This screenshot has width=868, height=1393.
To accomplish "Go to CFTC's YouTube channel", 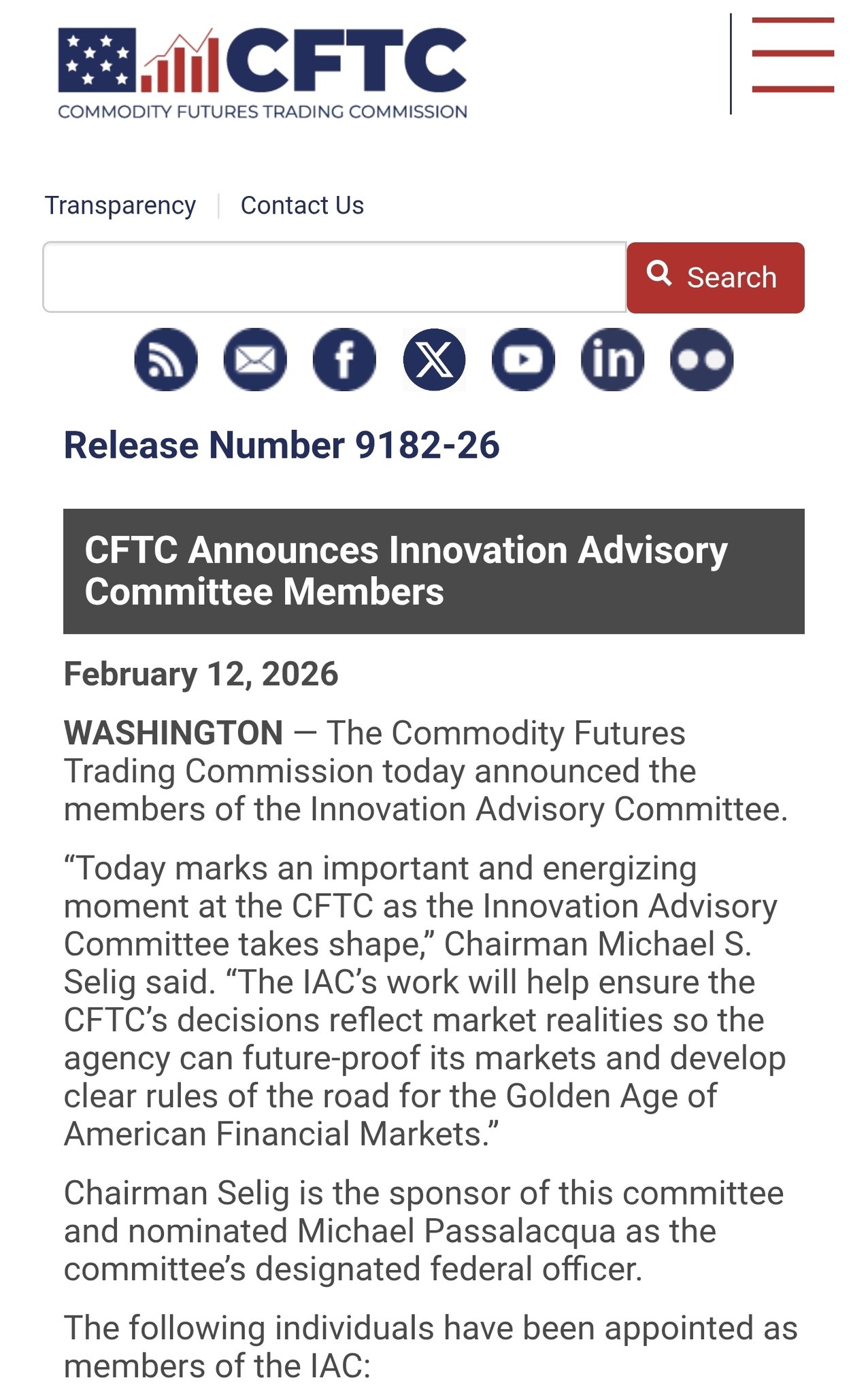I will (x=523, y=359).
